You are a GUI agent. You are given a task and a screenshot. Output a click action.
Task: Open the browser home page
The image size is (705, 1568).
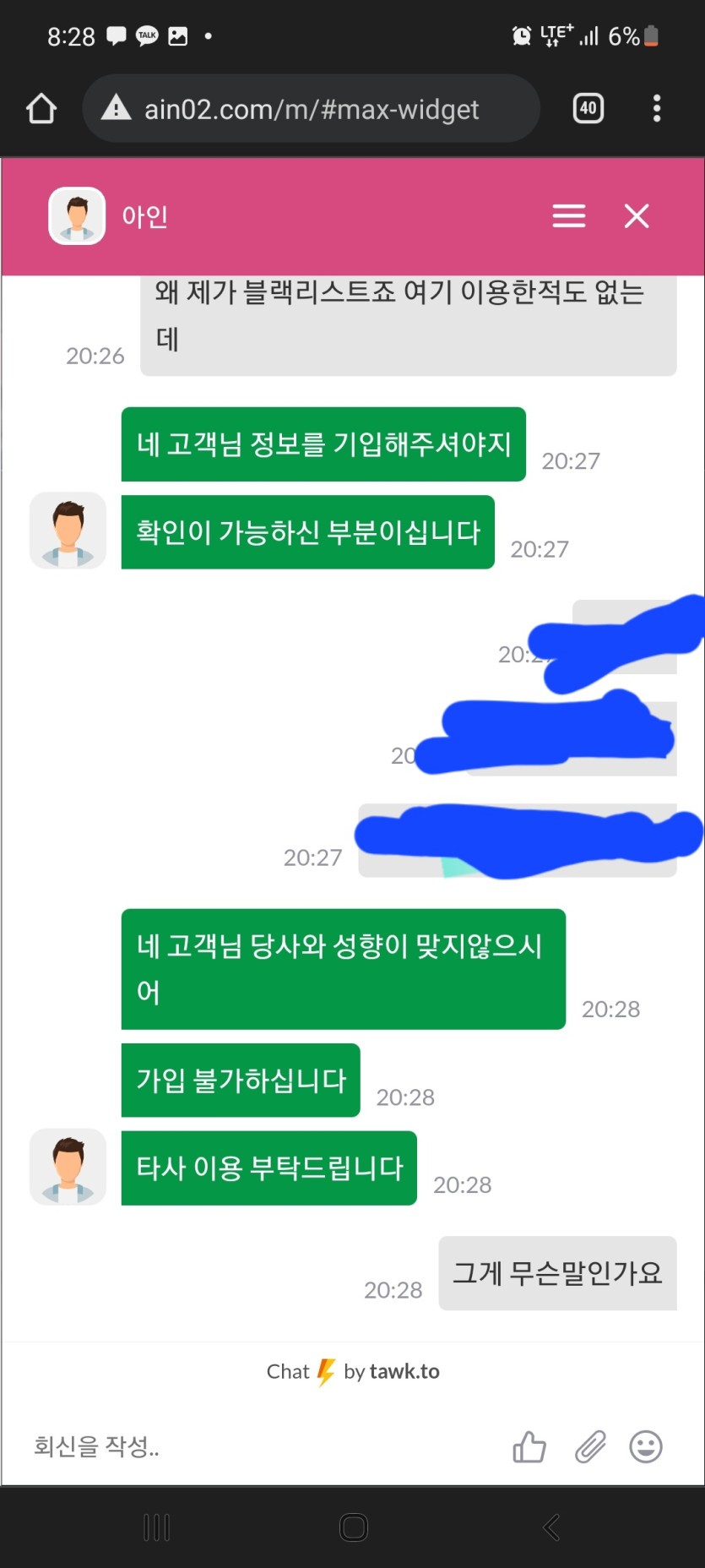41,109
